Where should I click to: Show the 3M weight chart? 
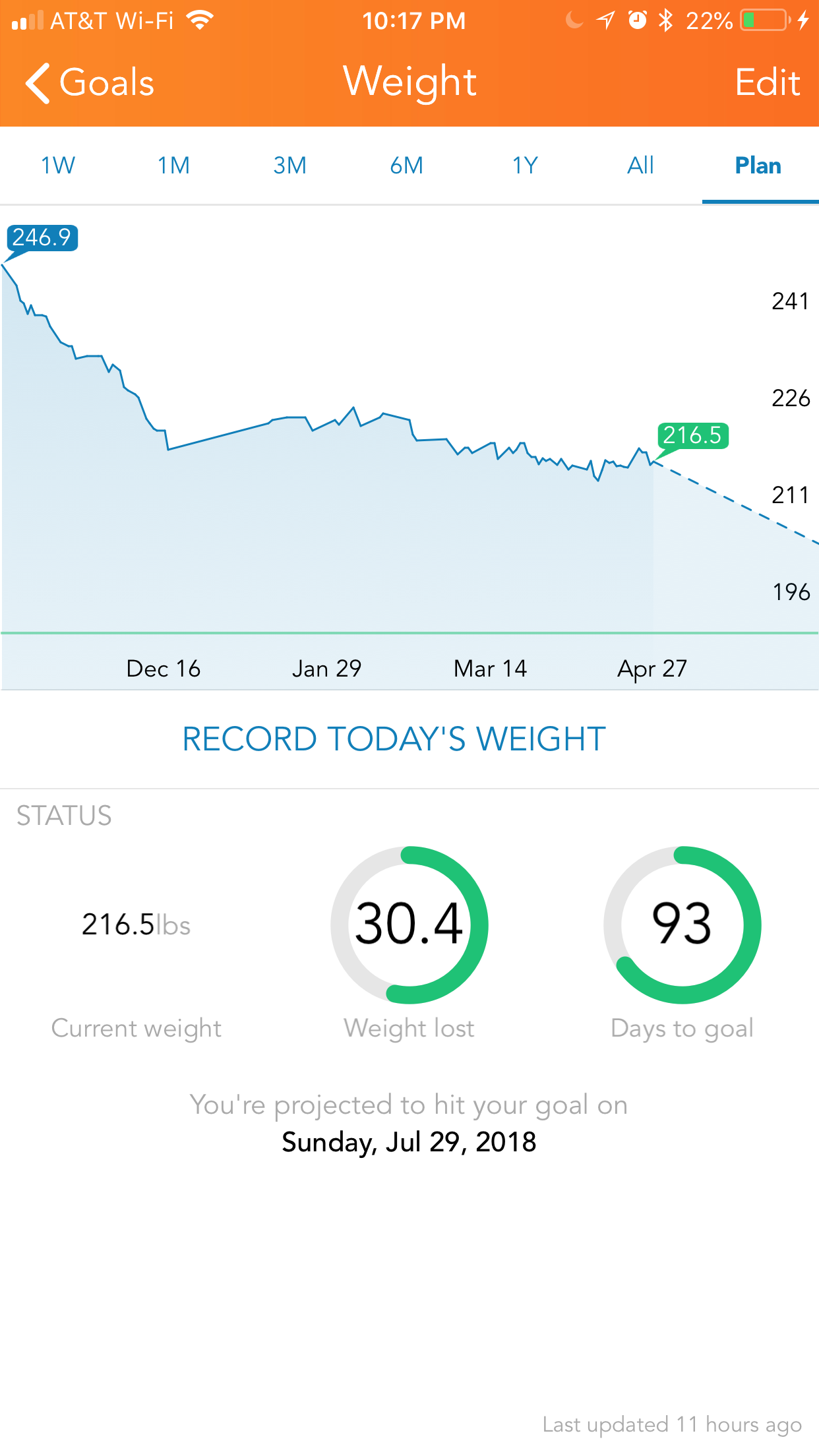290,166
